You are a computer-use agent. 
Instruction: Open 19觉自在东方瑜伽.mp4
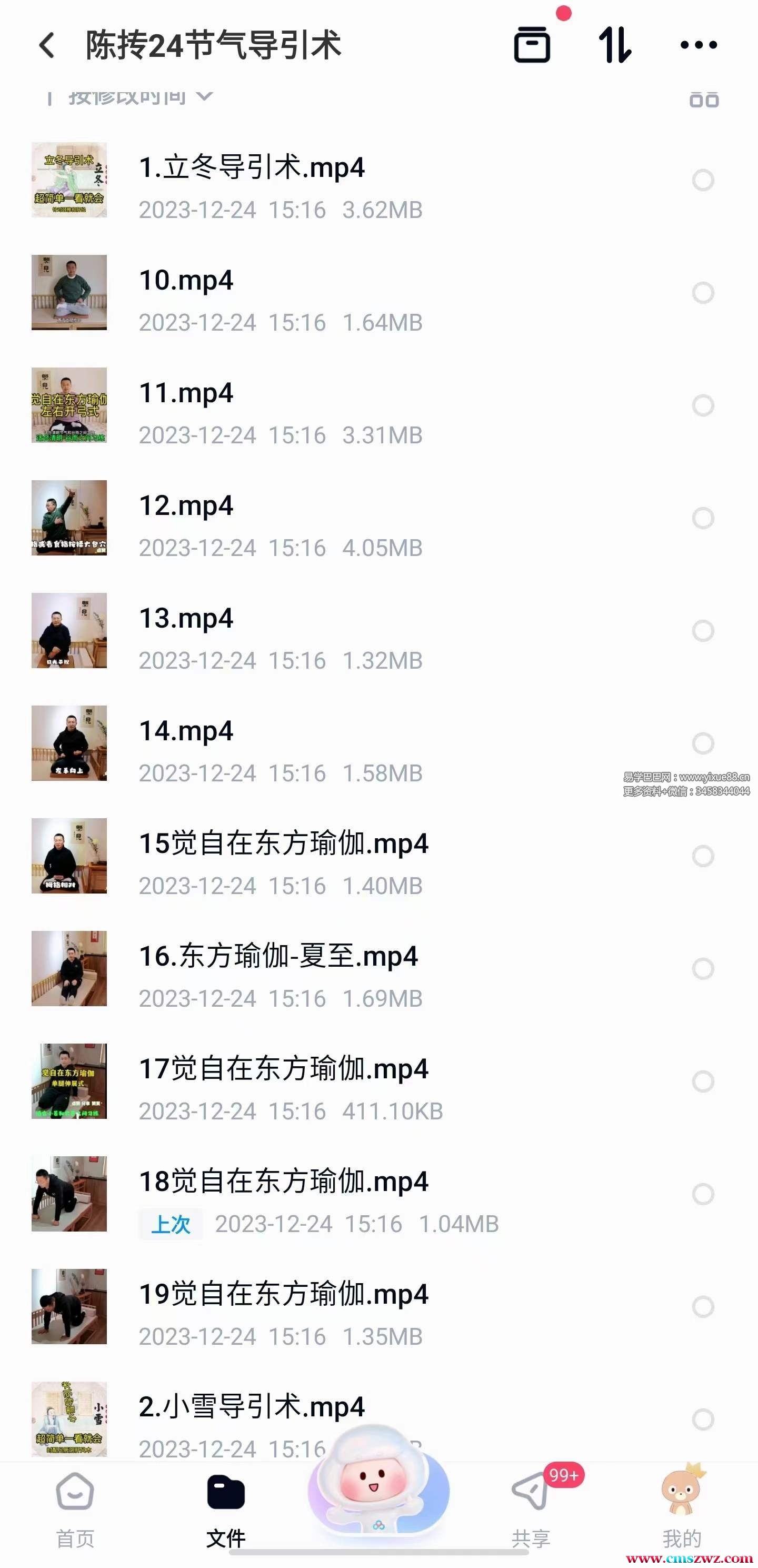(283, 1294)
